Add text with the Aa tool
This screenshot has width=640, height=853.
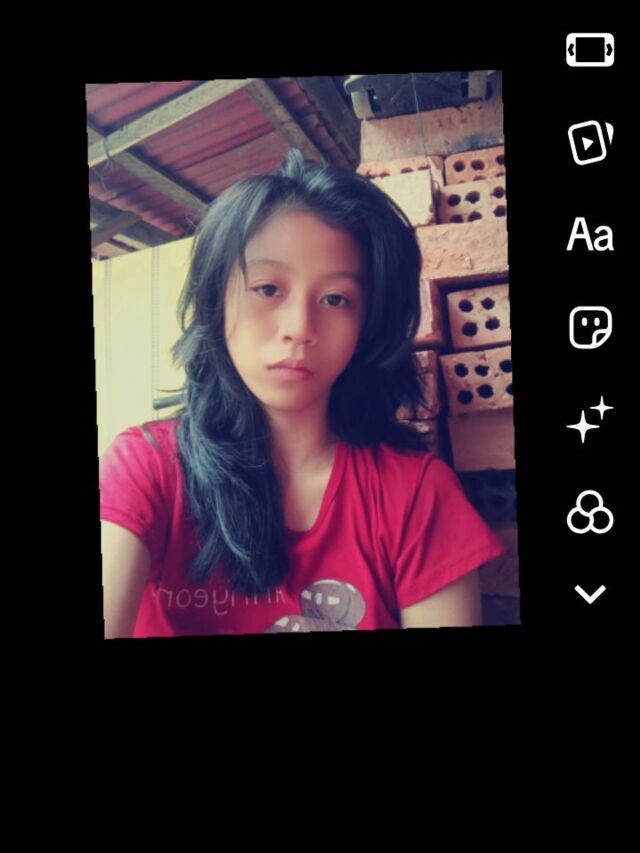coord(590,236)
